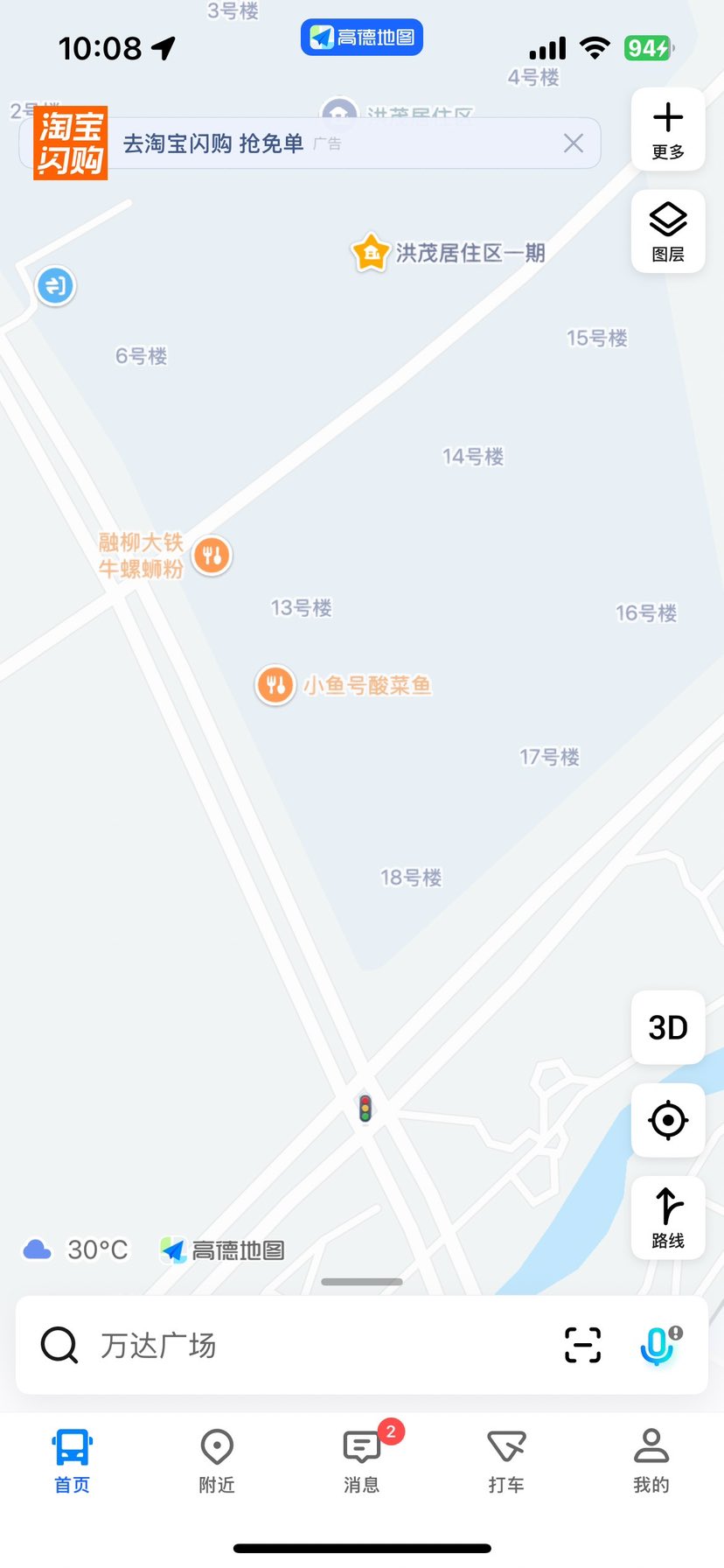The image size is (724, 1568).
Task: Open the 更多 (more) menu
Action: (x=668, y=129)
